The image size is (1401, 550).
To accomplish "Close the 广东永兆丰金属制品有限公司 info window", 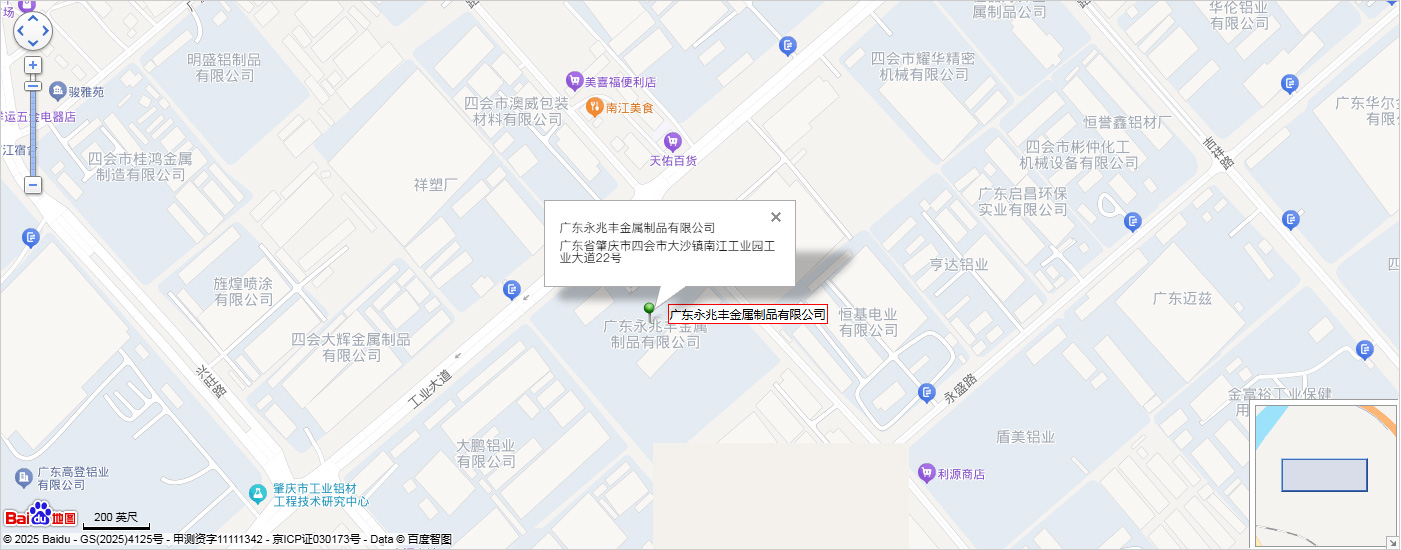I will pyautogui.click(x=775, y=217).
